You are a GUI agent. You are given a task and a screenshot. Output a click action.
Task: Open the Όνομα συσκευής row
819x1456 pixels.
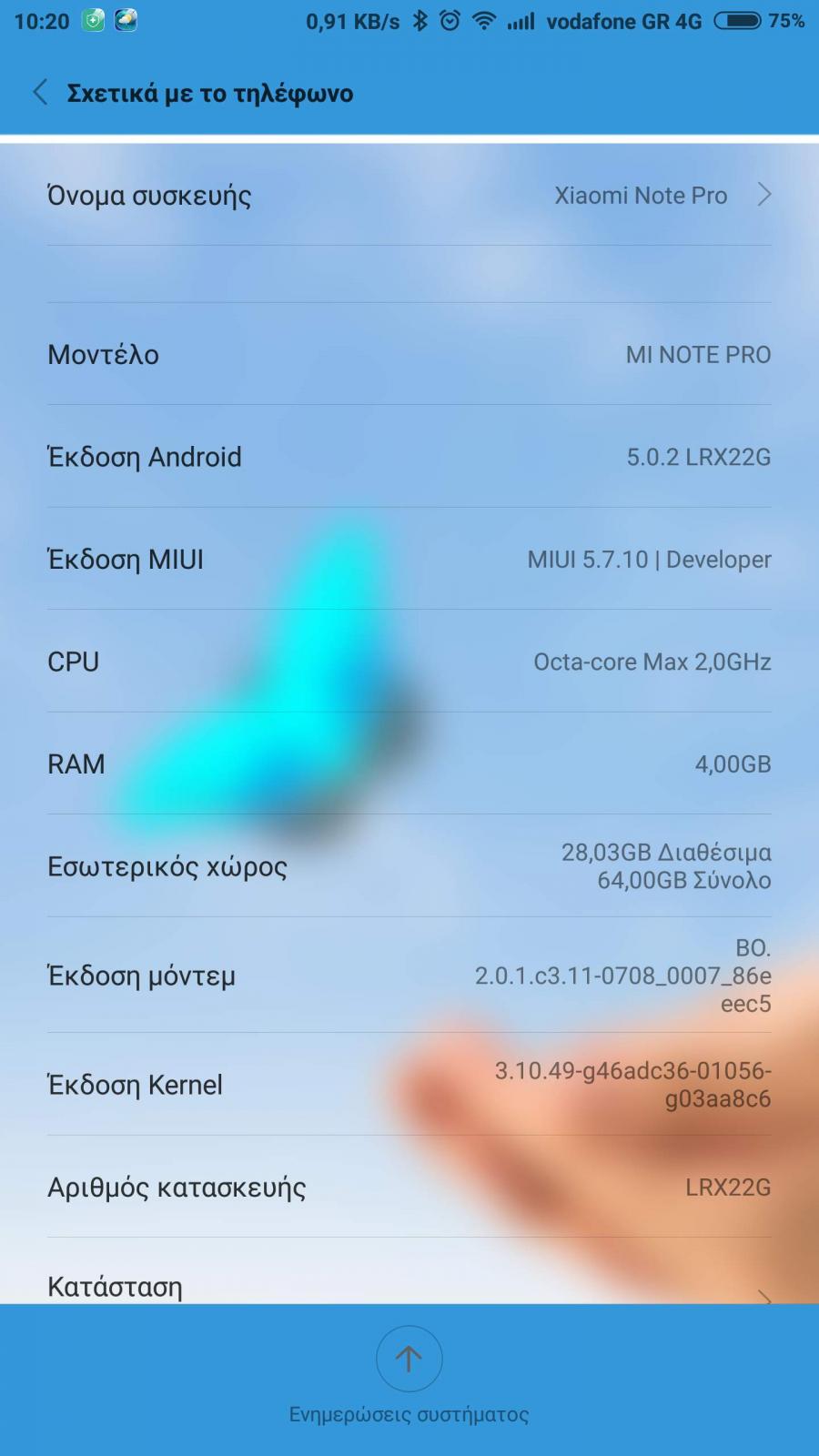(409, 195)
